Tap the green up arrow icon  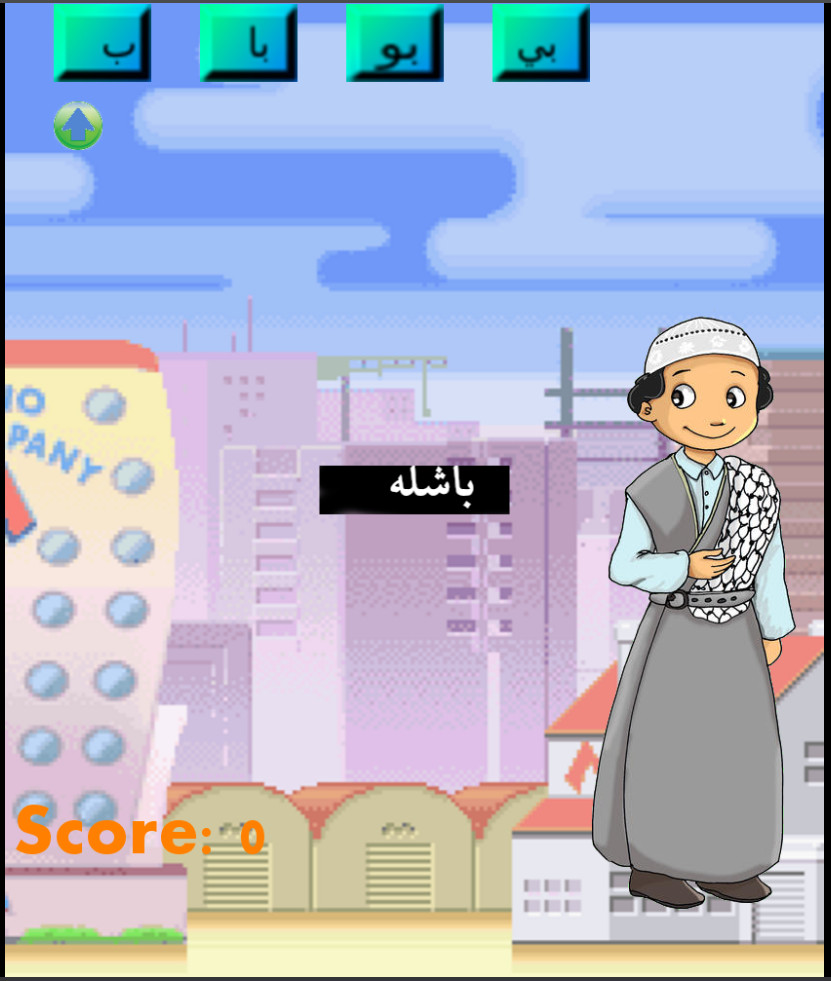[78, 126]
